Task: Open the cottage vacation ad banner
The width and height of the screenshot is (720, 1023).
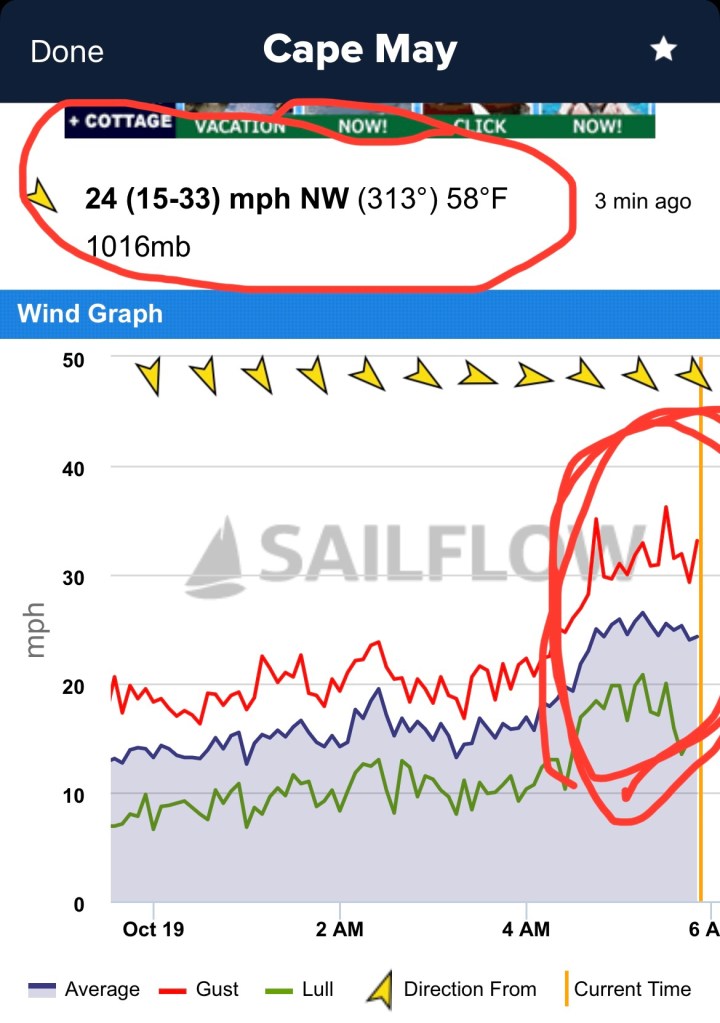Action: click(x=360, y=121)
